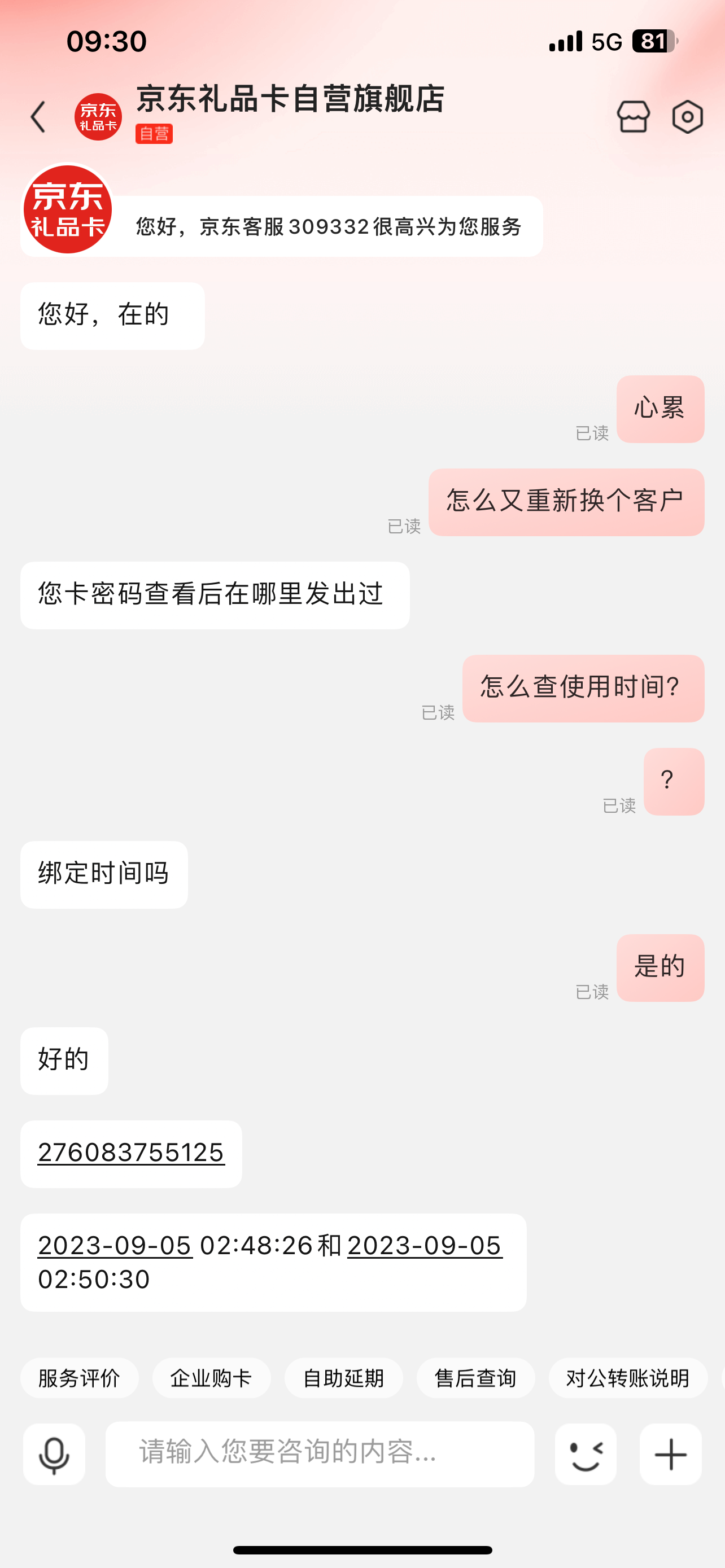725x1568 pixels.
Task: Activate voice input microphone
Action: (54, 1455)
